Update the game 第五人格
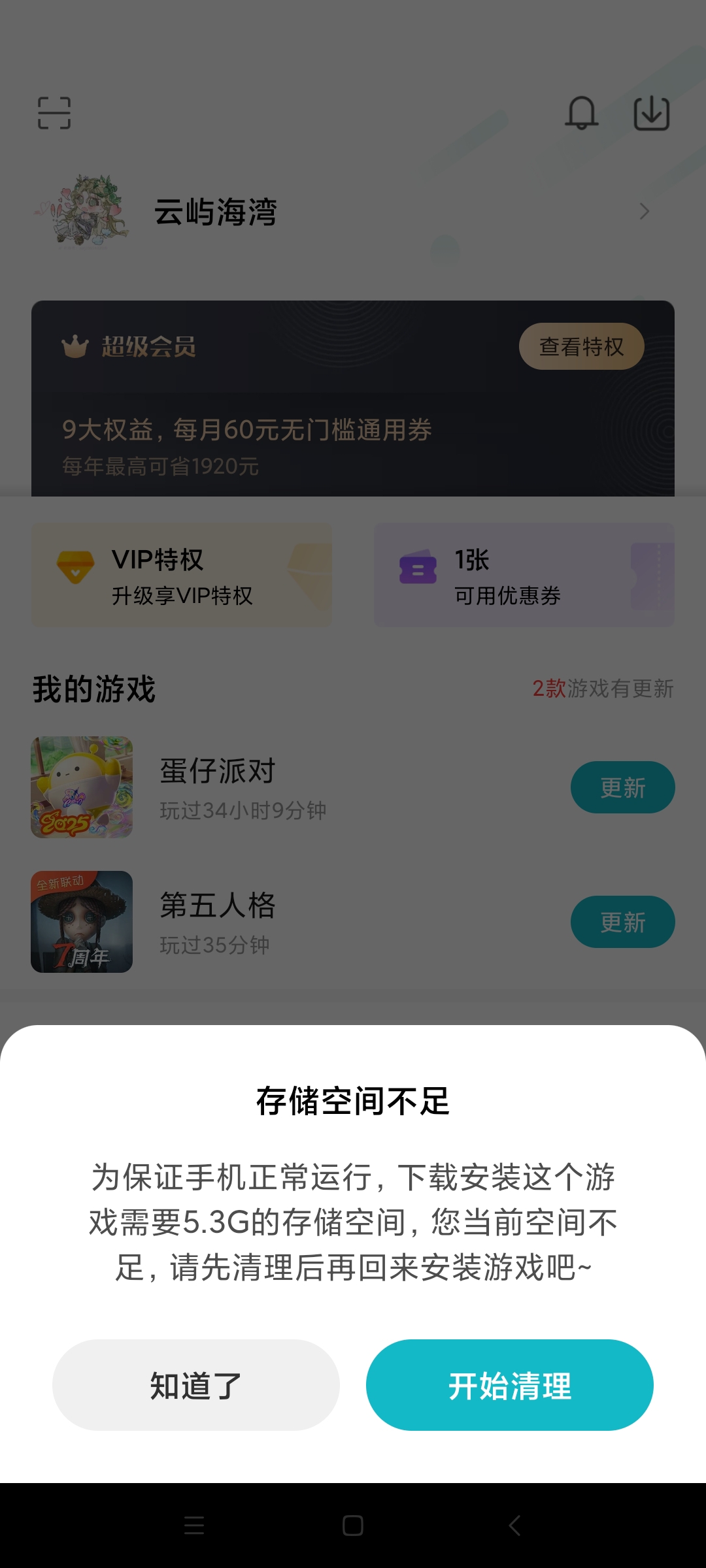Image resolution: width=706 pixels, height=1568 pixels. coord(622,922)
